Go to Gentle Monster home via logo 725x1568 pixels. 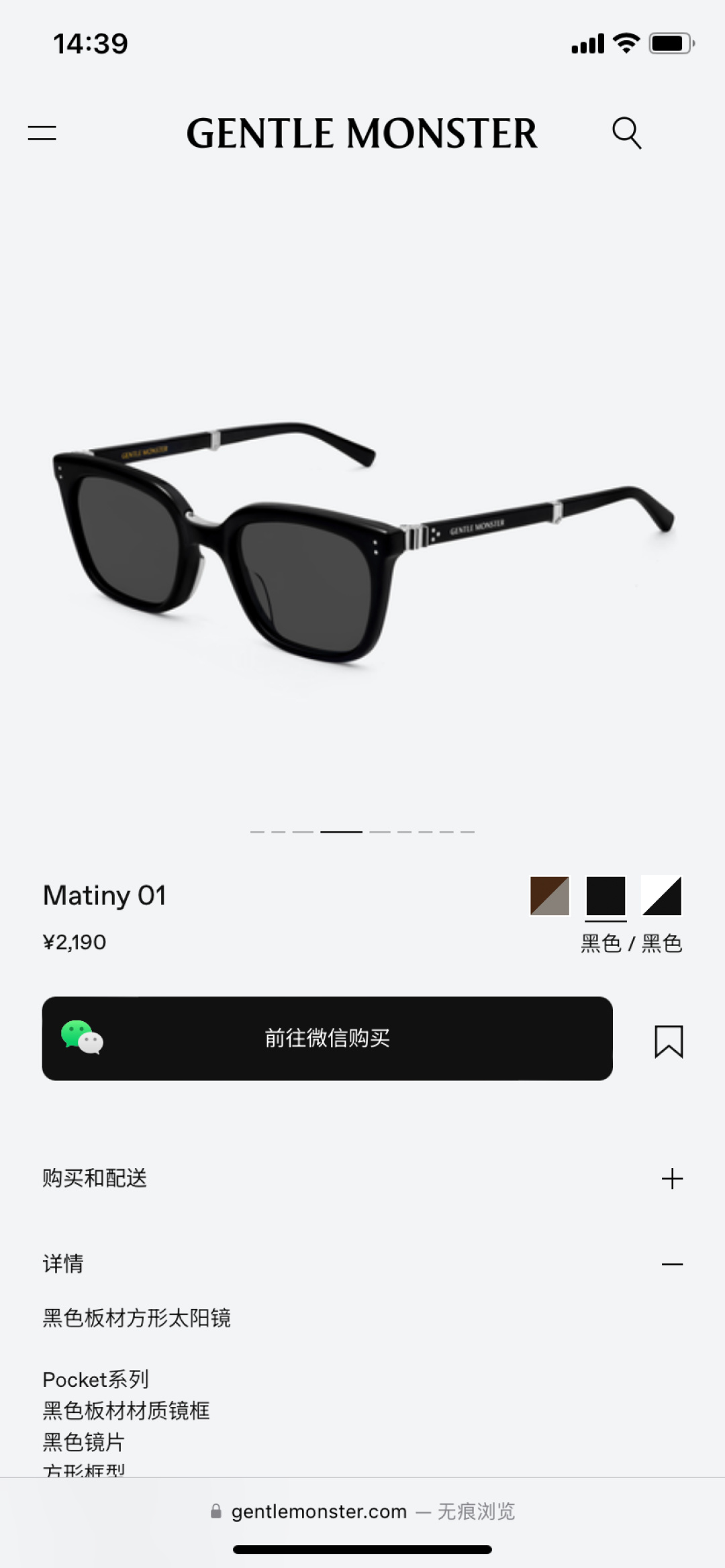361,133
